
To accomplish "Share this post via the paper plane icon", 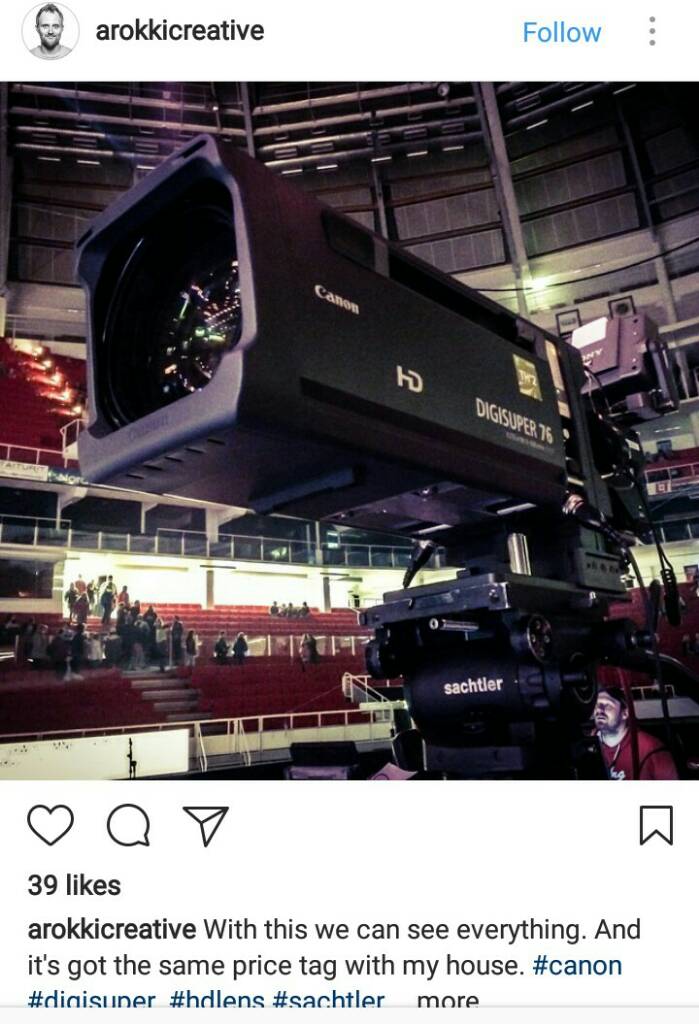I will coord(205,825).
